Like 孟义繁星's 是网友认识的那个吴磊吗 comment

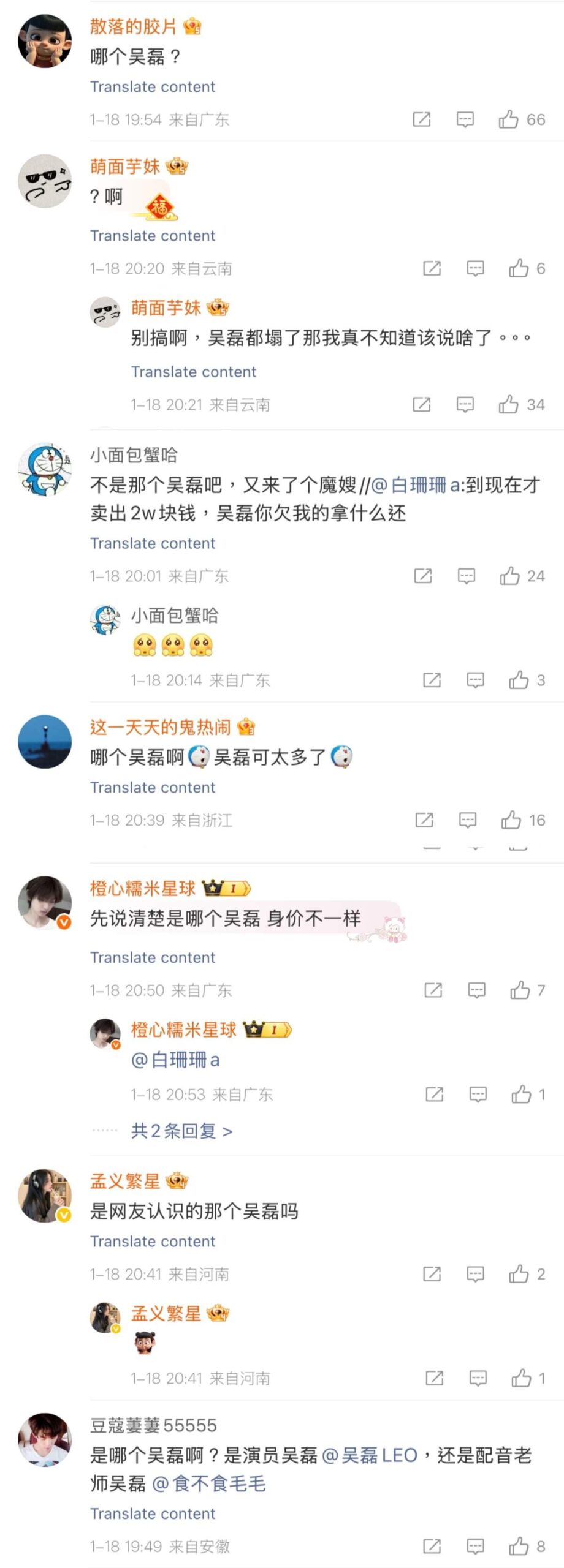519,1275
